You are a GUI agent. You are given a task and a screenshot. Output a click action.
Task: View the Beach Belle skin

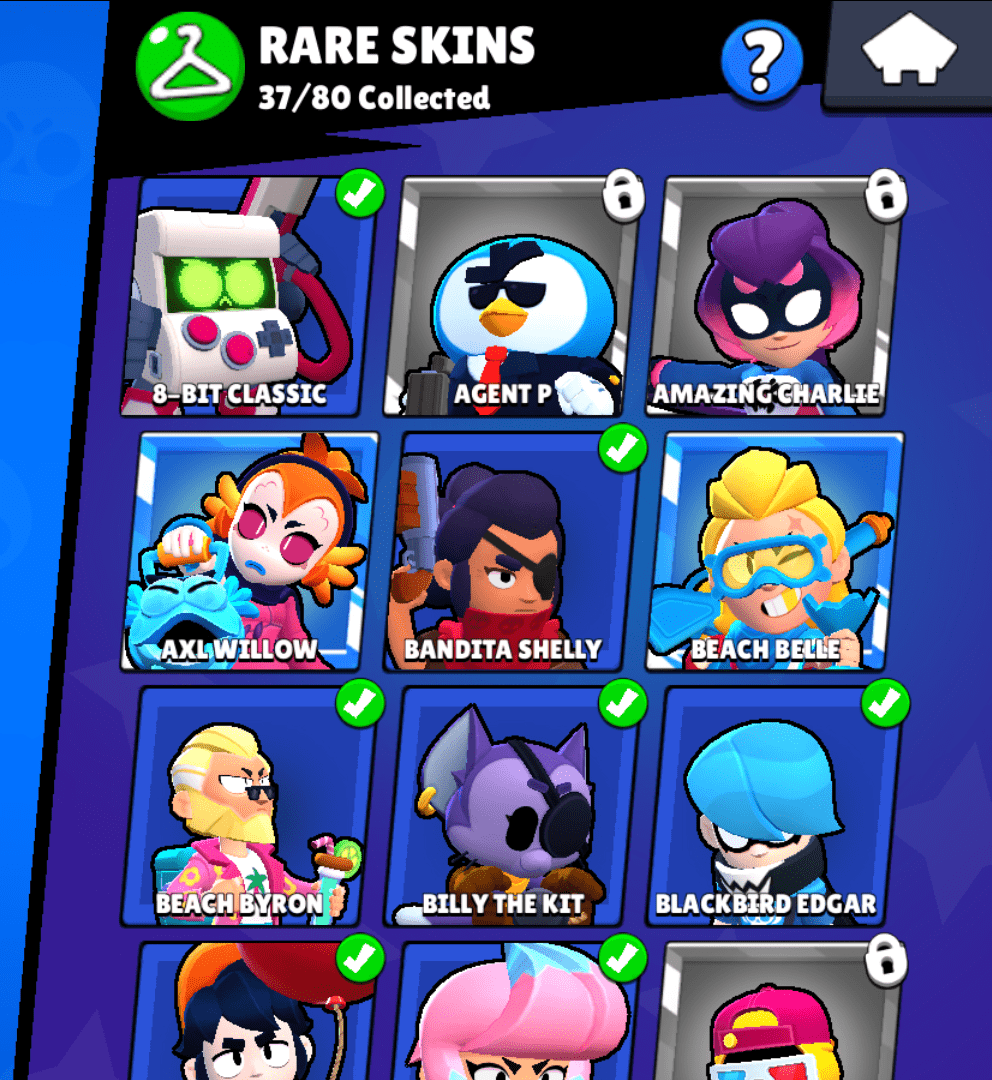coord(773,551)
